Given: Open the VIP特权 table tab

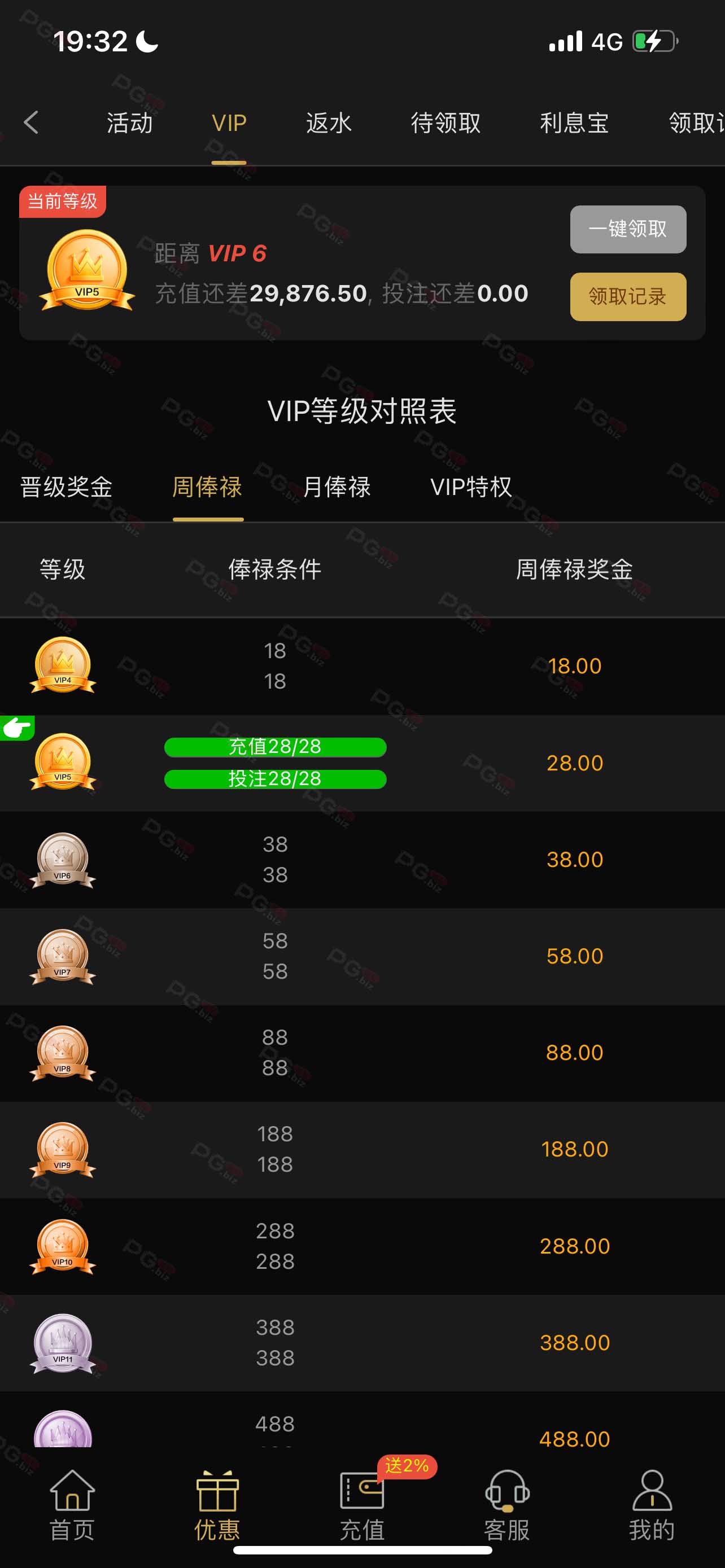Looking at the screenshot, I should [x=471, y=487].
